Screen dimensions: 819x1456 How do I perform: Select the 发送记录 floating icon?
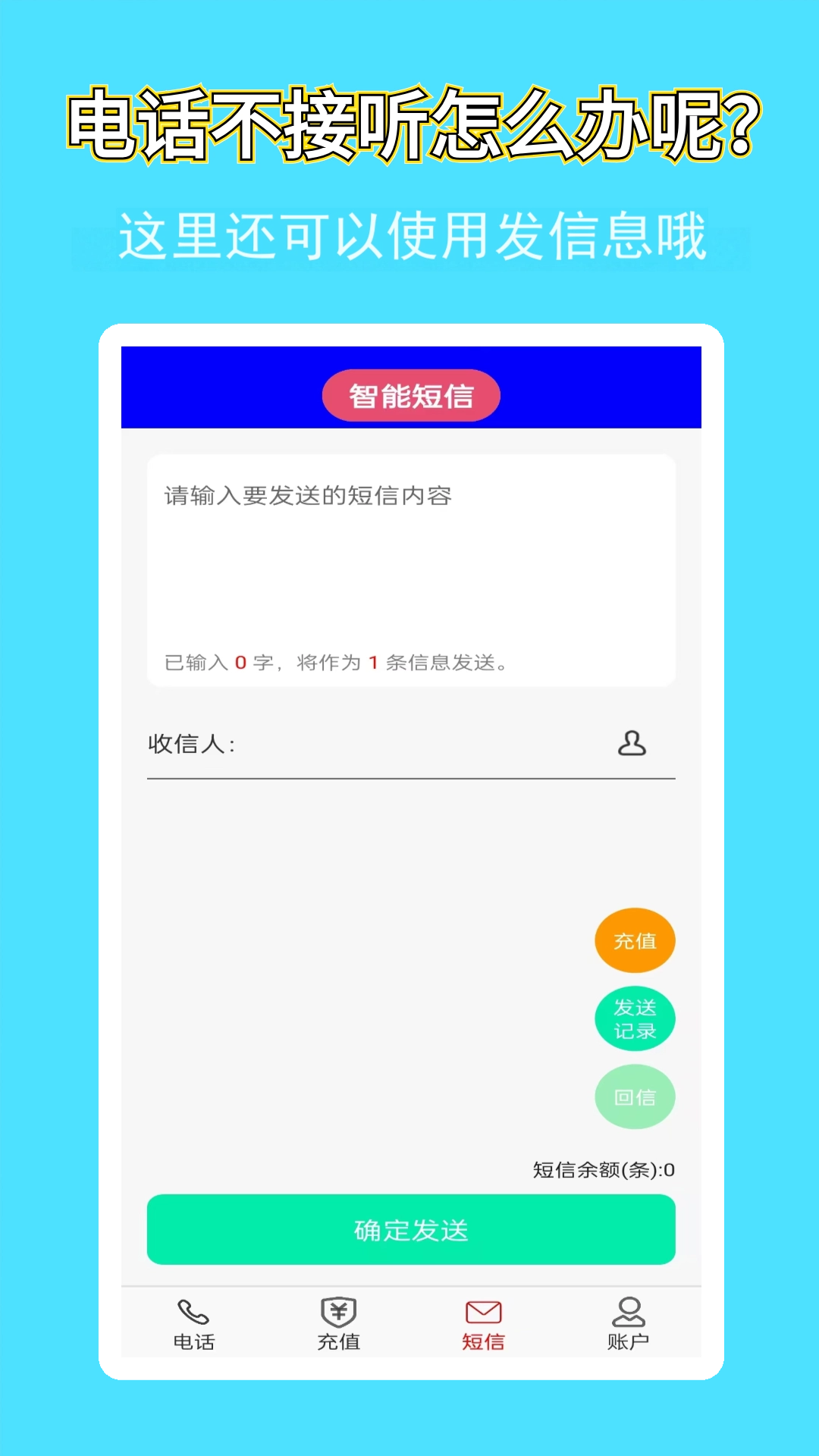pyautogui.click(x=635, y=1018)
